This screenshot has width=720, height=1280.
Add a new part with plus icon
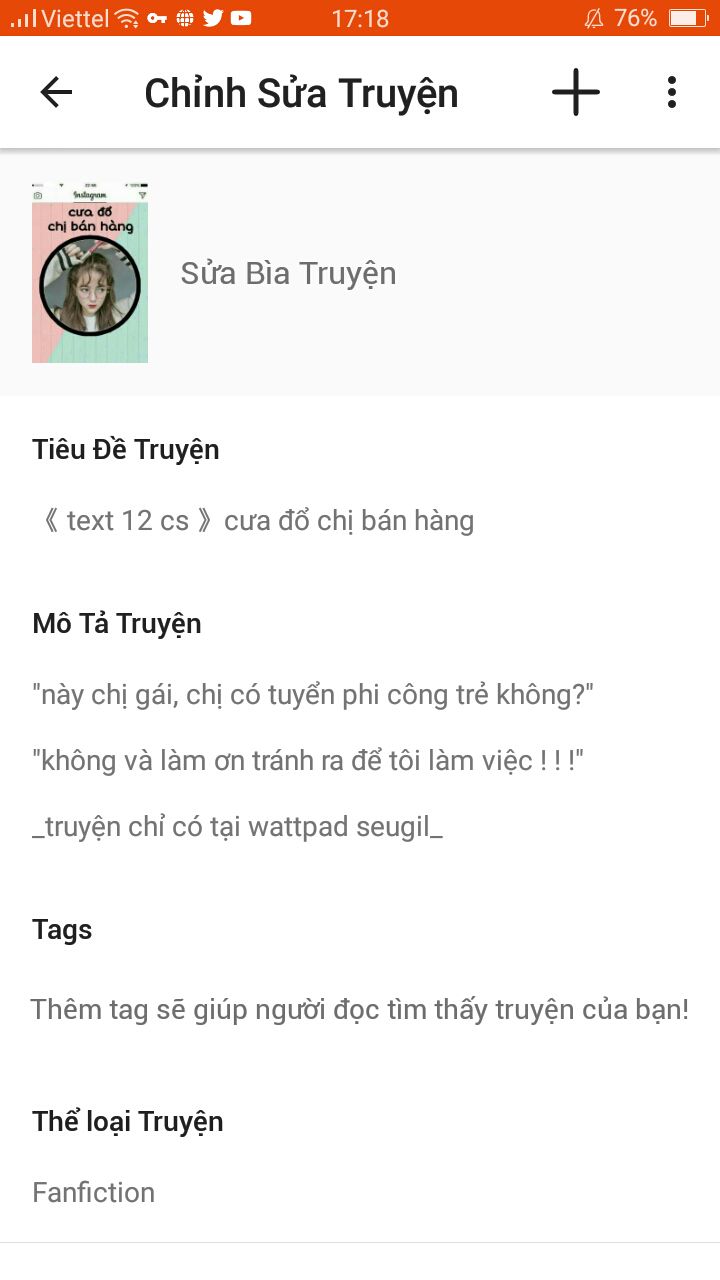(x=576, y=93)
